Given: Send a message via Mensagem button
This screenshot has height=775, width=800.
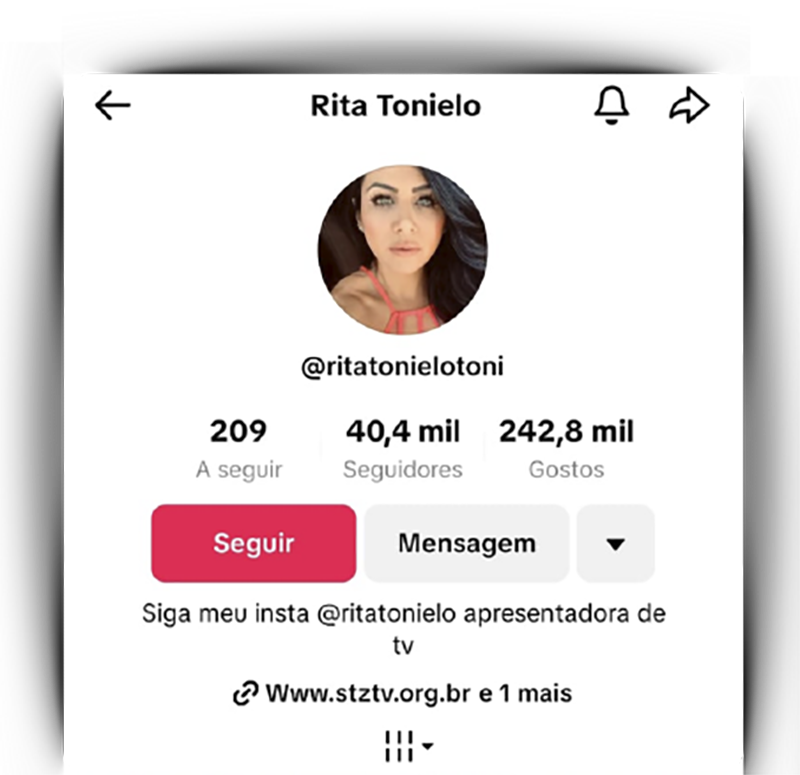Looking at the screenshot, I should coord(467,543).
